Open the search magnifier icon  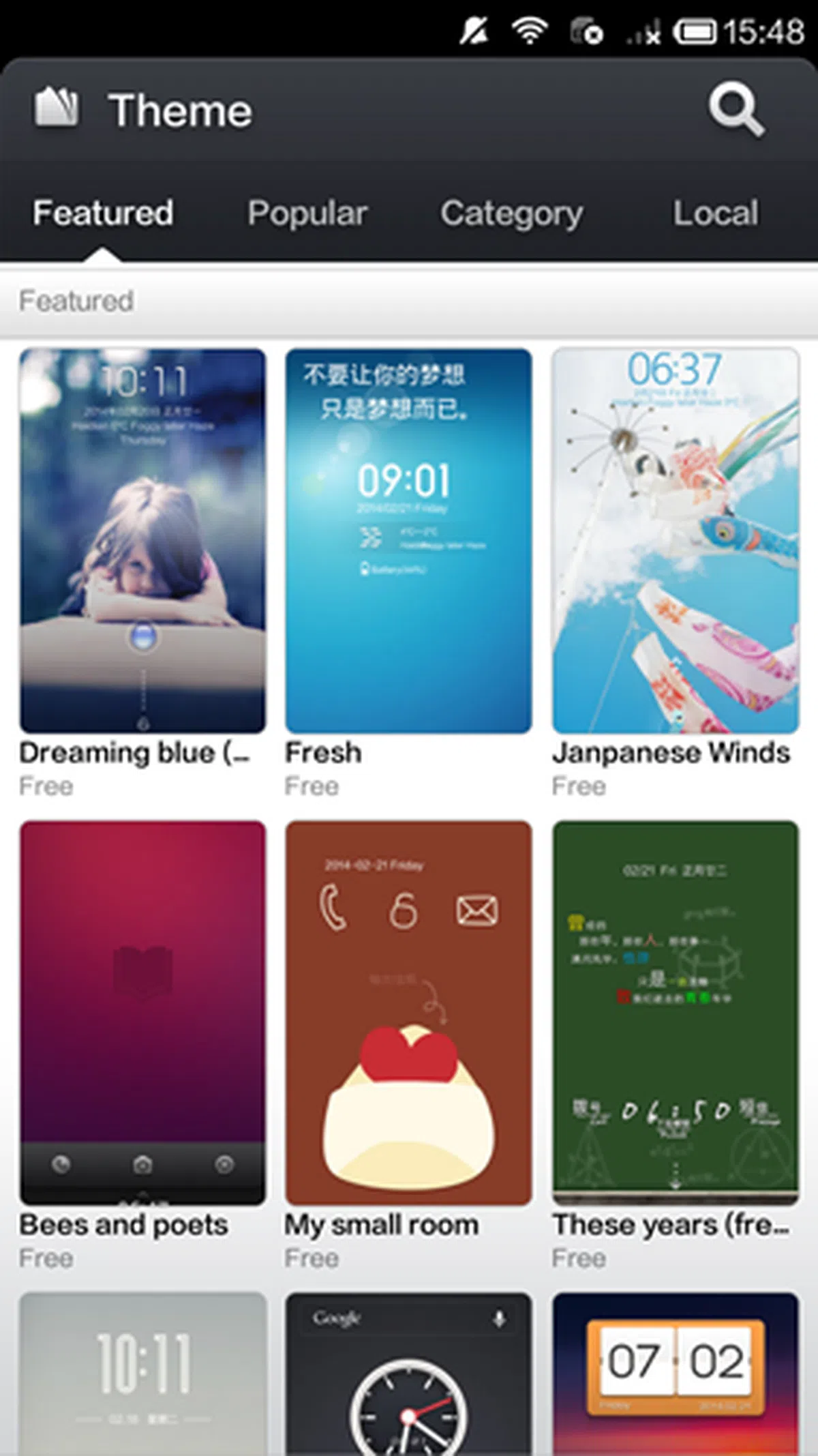(735, 110)
